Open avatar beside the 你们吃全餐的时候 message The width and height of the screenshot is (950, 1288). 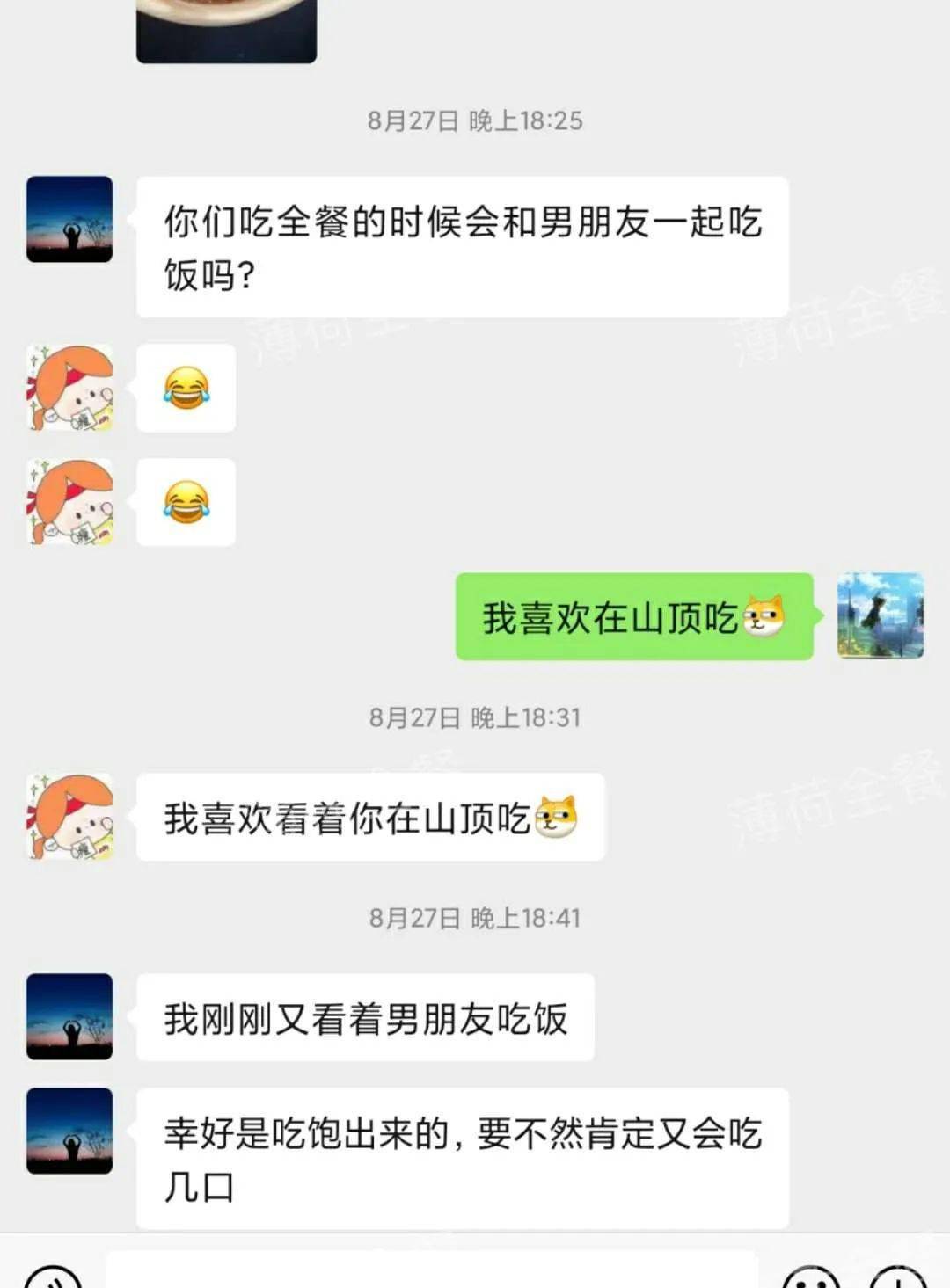click(69, 219)
